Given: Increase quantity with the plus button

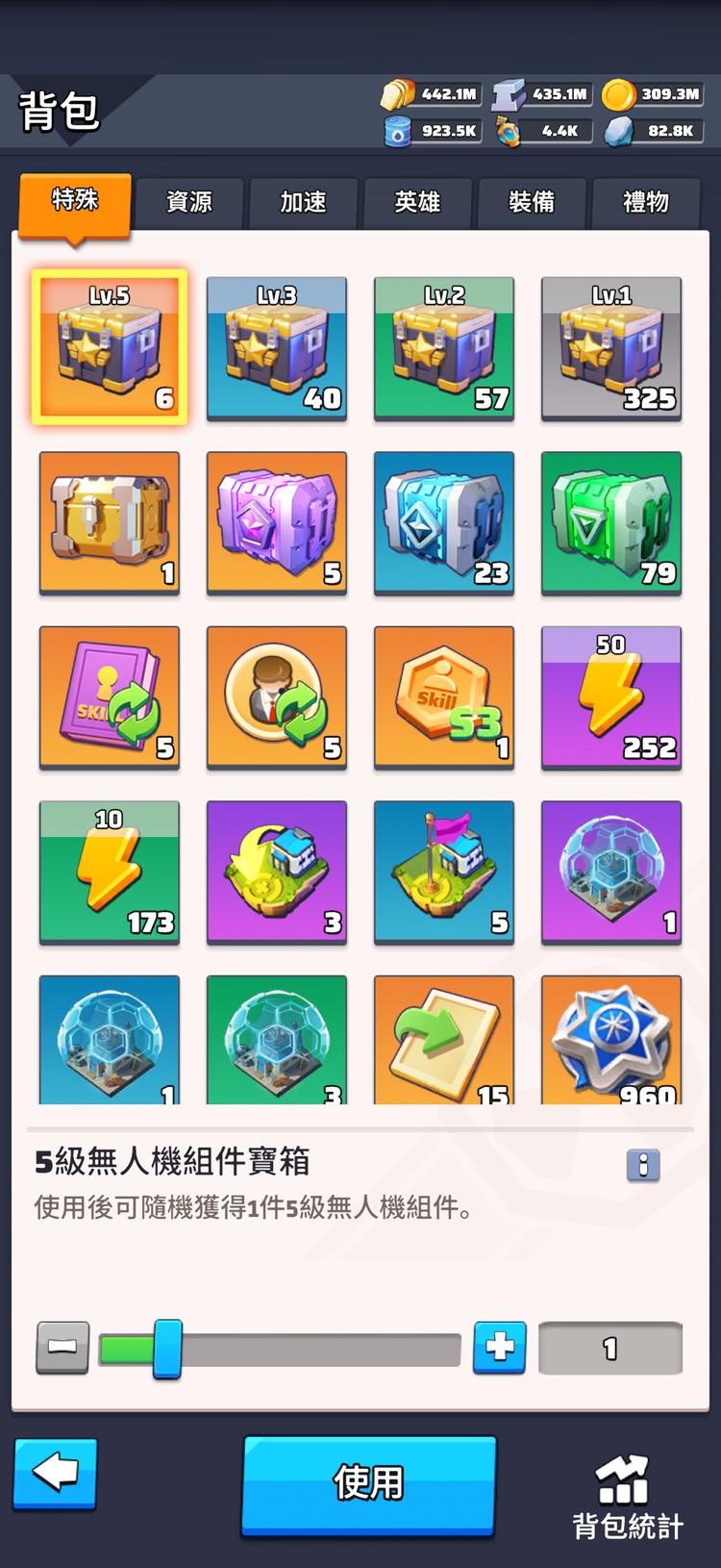Looking at the screenshot, I should (x=500, y=1347).
